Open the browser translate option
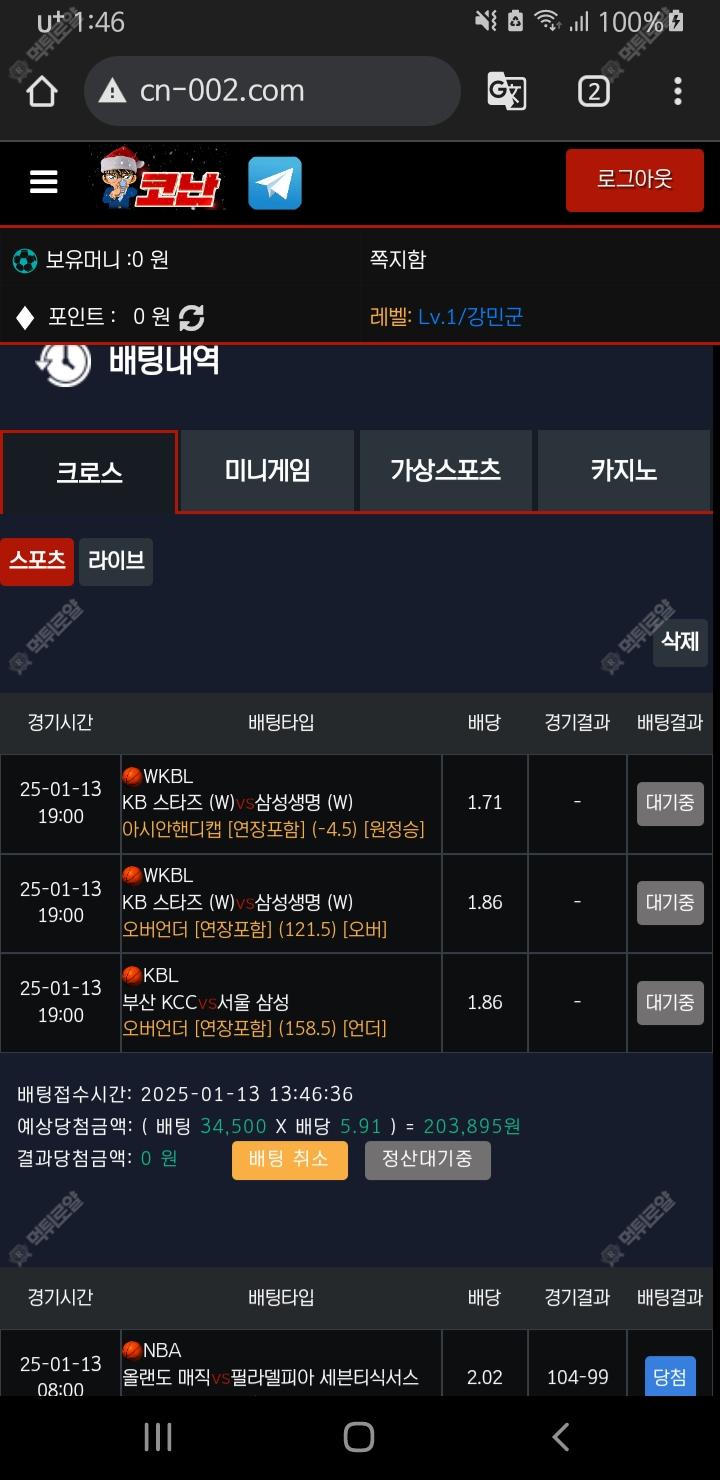 tap(506, 91)
